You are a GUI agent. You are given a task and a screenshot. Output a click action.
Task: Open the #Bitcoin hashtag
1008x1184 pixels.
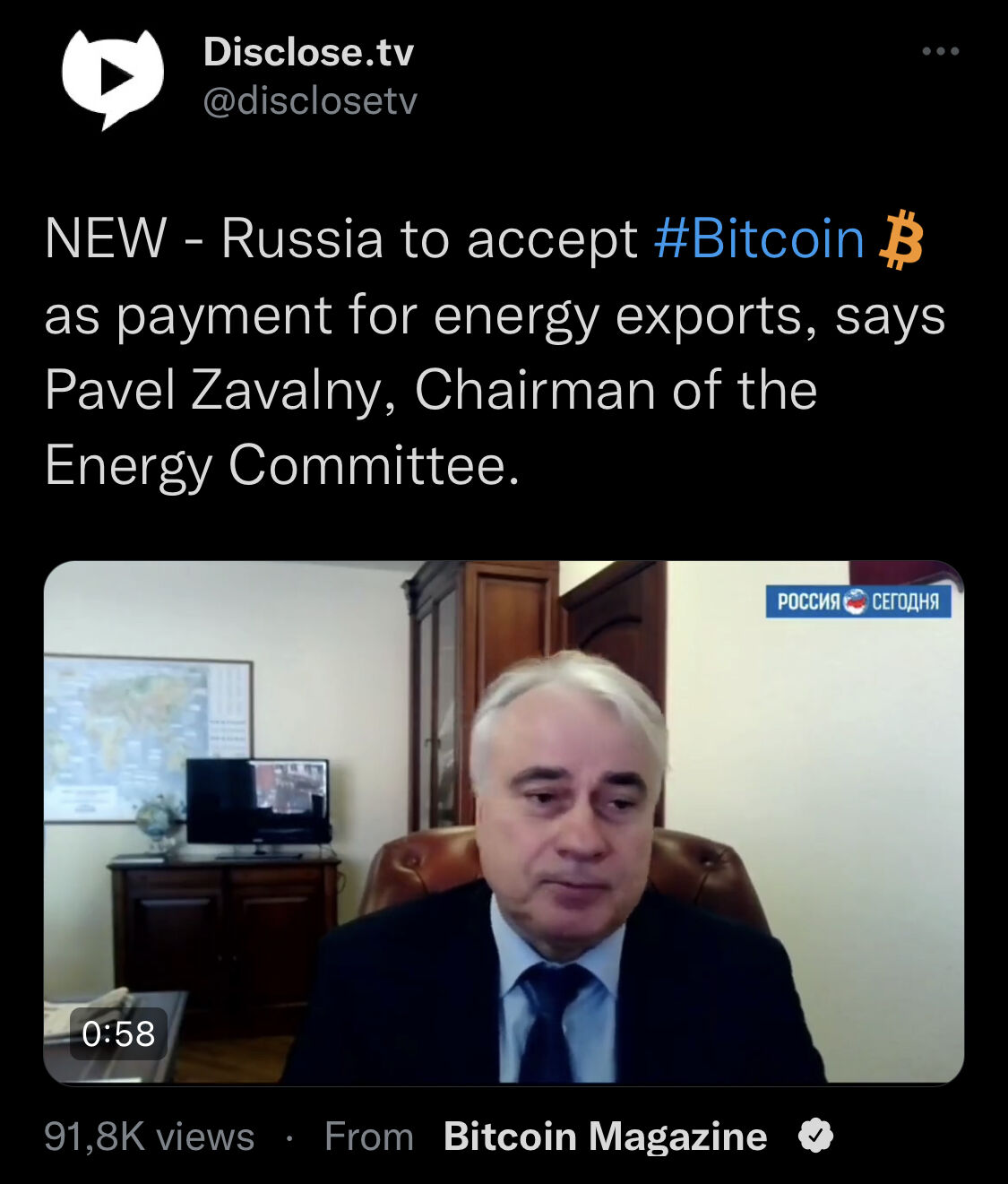pos(758,239)
